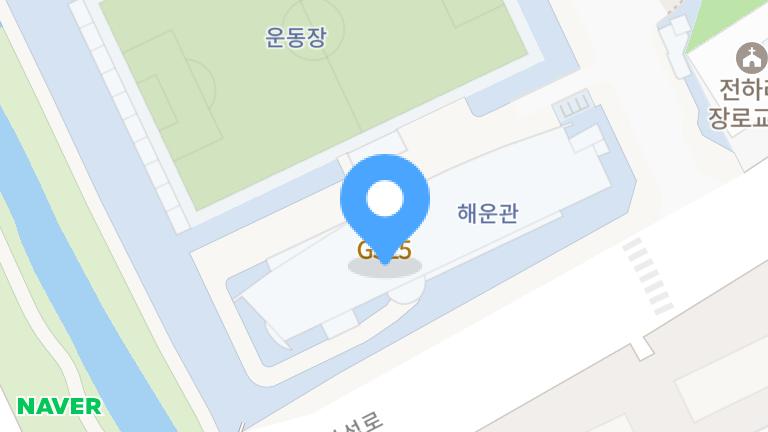Open the 해운관 building label
This screenshot has width=768, height=432.
[x=488, y=213]
